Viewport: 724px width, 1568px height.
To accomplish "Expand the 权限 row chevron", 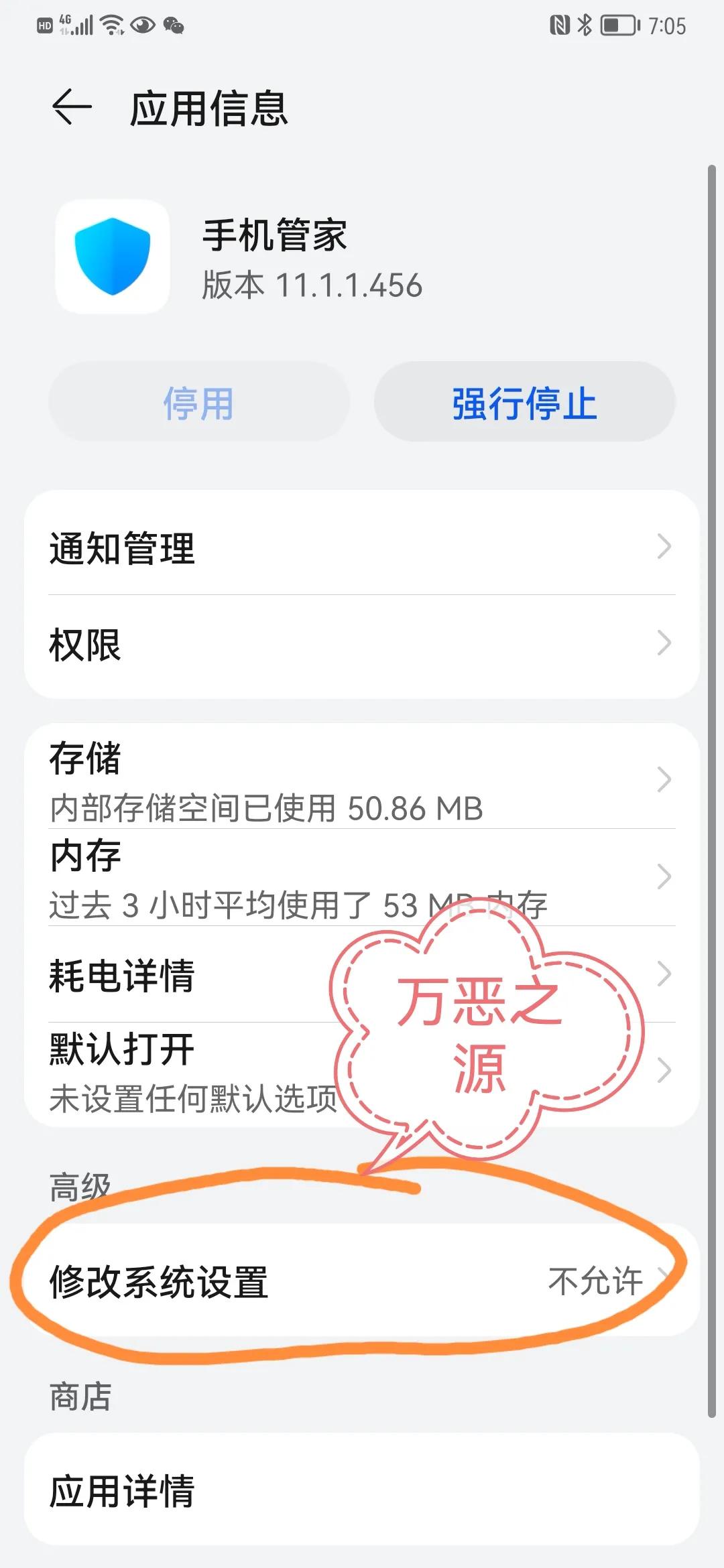I will pos(664,645).
